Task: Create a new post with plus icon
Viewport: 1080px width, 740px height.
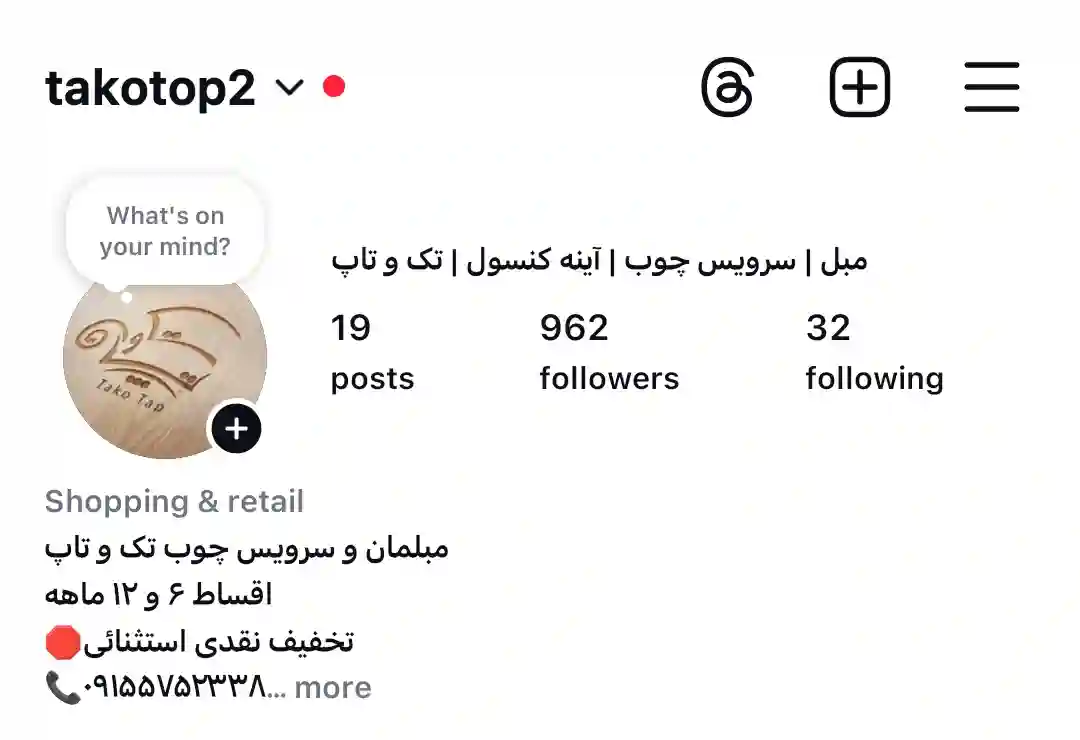Action: coord(860,88)
